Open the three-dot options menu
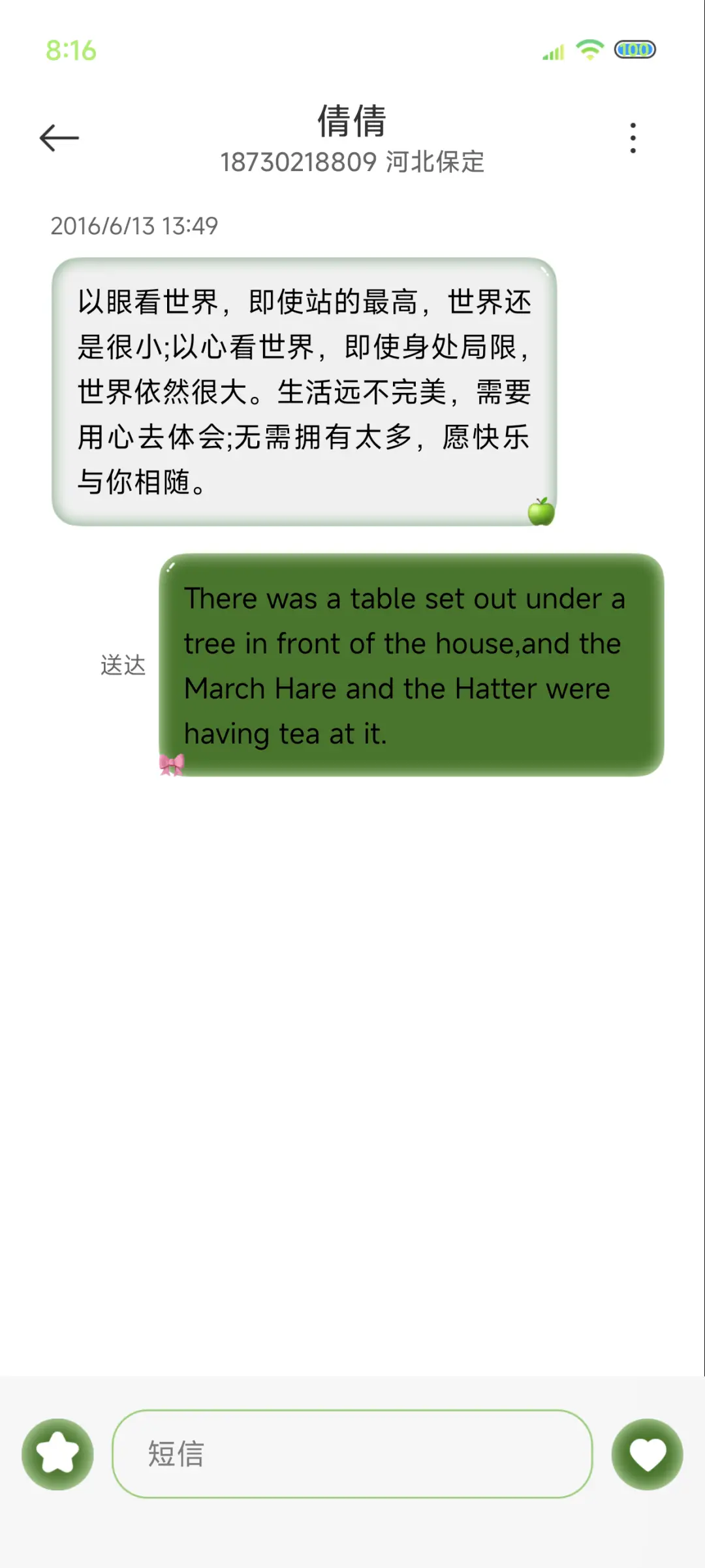 click(x=632, y=137)
